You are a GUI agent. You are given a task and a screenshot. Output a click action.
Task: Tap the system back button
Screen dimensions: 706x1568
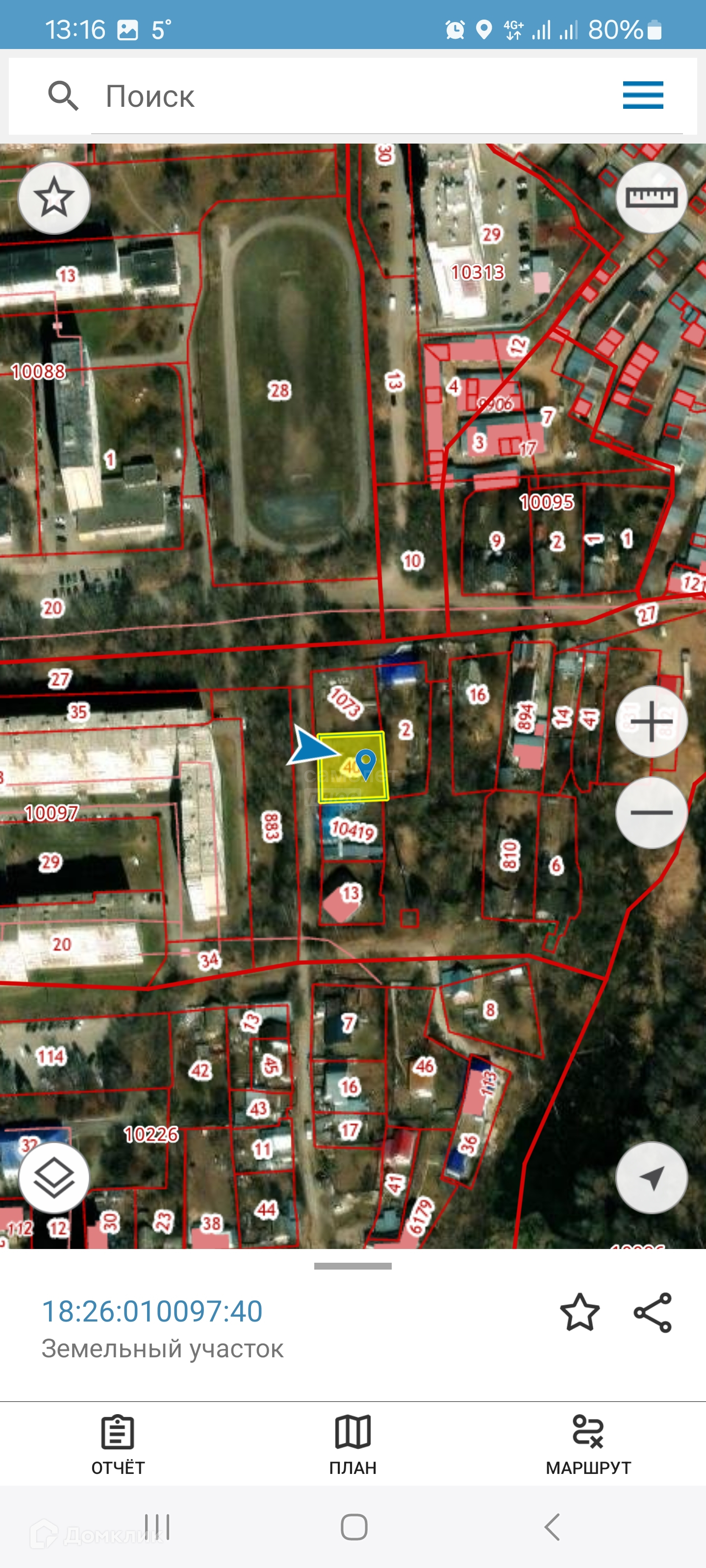(552, 1527)
